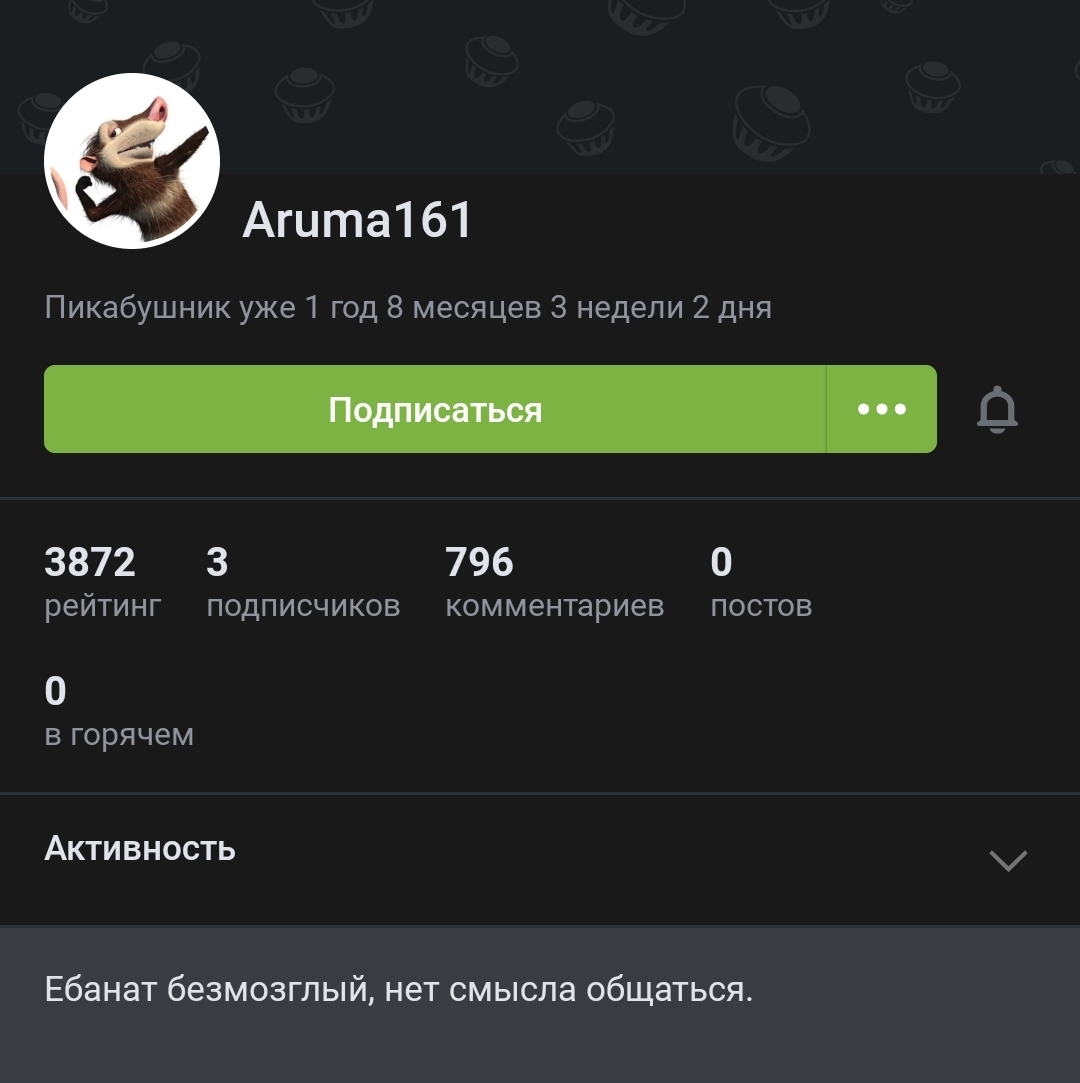
Task: View the 796 комментариев list
Action: [554, 582]
